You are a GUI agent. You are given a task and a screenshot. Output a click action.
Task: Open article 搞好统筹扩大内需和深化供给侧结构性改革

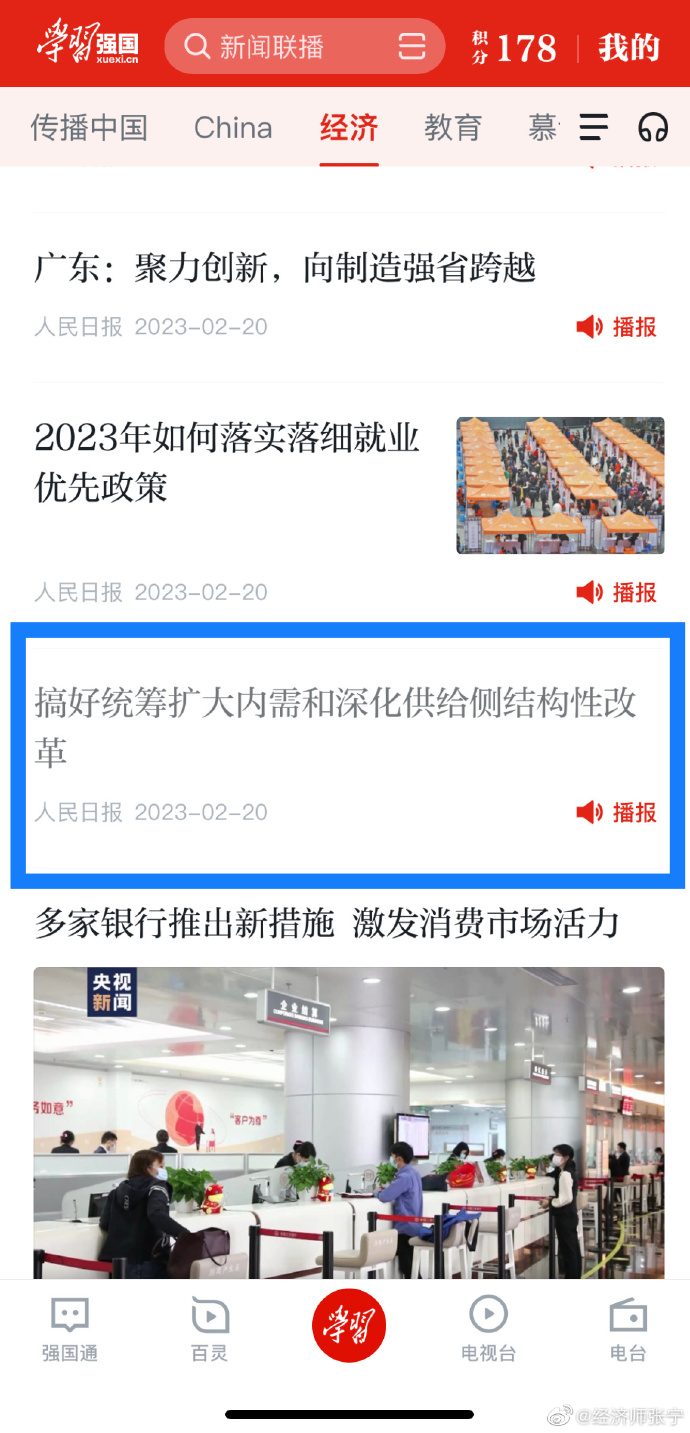click(x=335, y=725)
